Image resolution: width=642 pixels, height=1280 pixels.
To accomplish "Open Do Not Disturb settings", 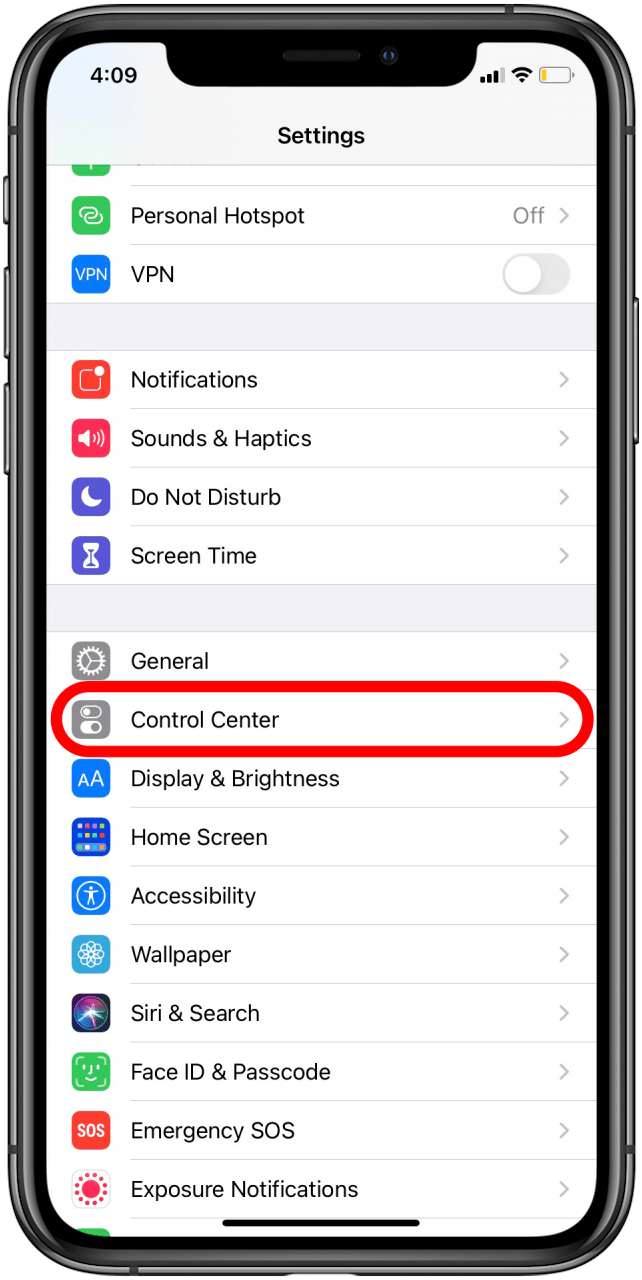I will tap(320, 497).
